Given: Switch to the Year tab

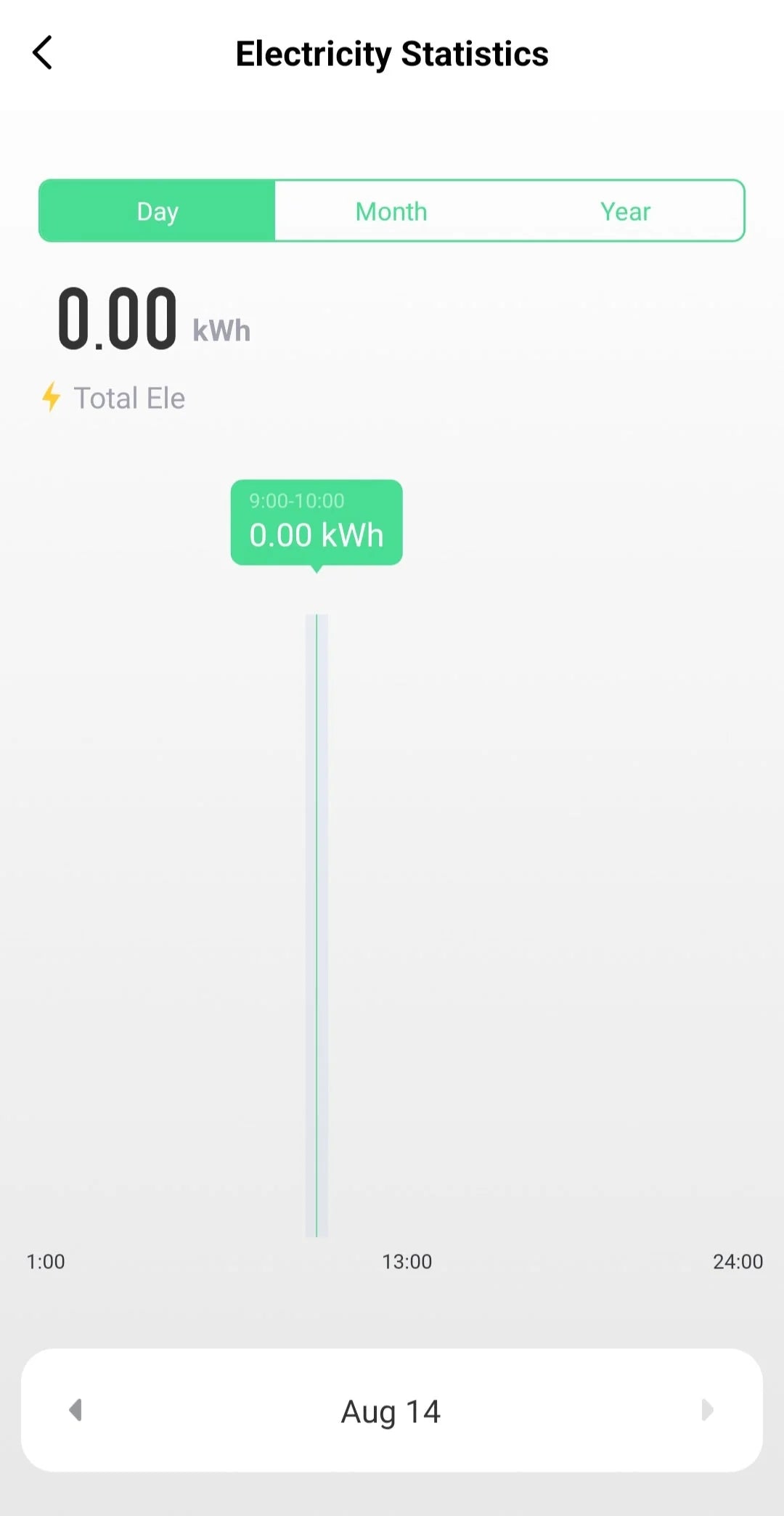Looking at the screenshot, I should coord(625,211).
